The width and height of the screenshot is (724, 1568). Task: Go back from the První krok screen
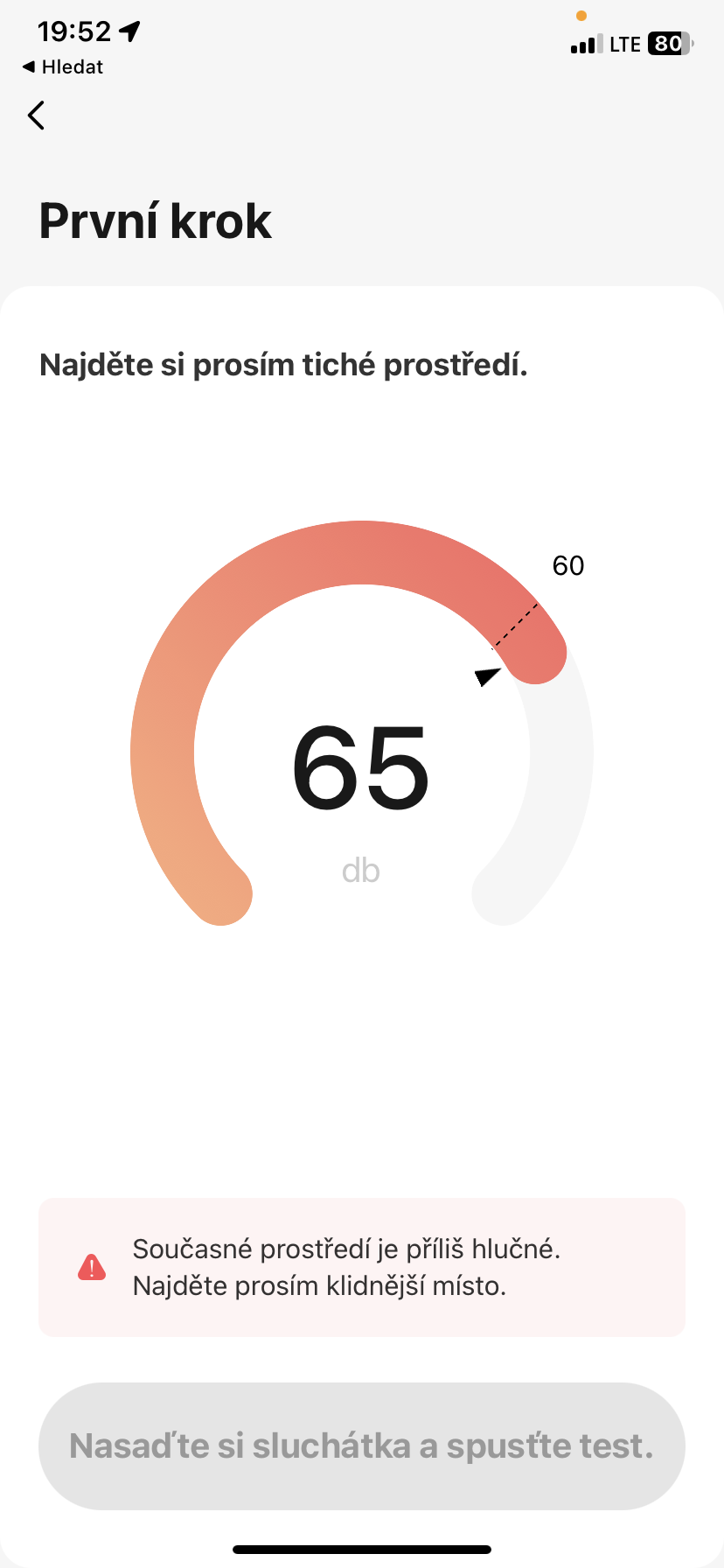(37, 115)
